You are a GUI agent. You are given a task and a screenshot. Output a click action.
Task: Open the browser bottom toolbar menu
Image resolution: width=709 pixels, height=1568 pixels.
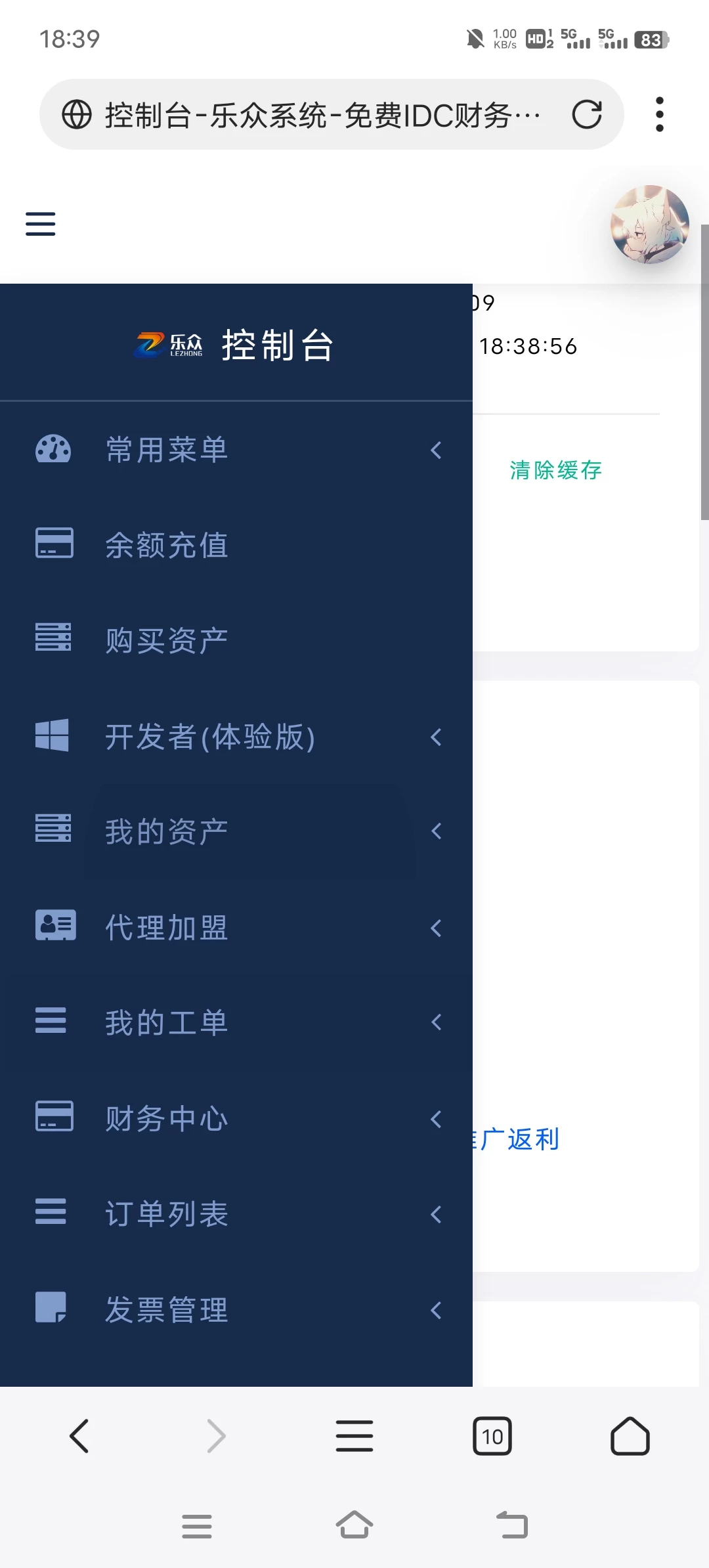(354, 1436)
